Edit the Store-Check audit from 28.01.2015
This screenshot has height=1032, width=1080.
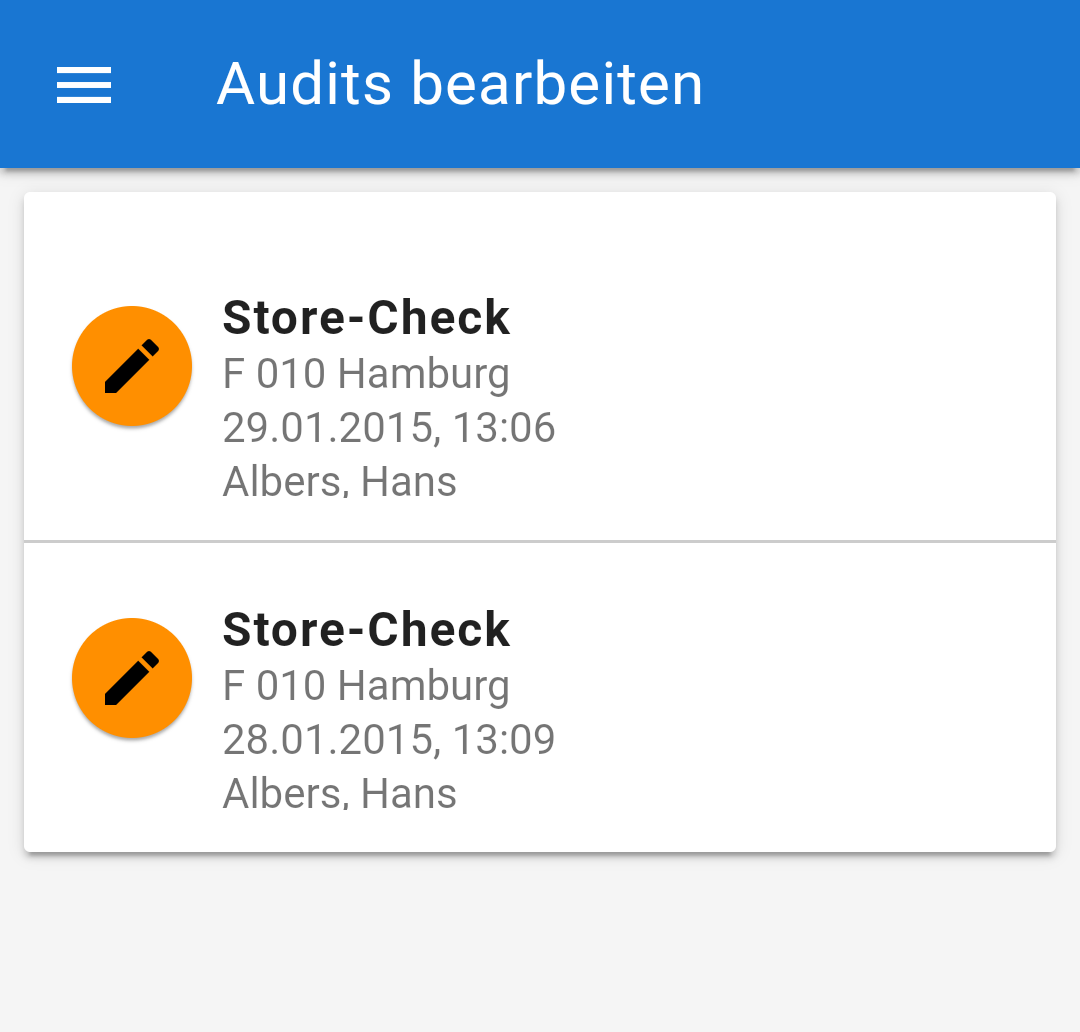tap(132, 678)
